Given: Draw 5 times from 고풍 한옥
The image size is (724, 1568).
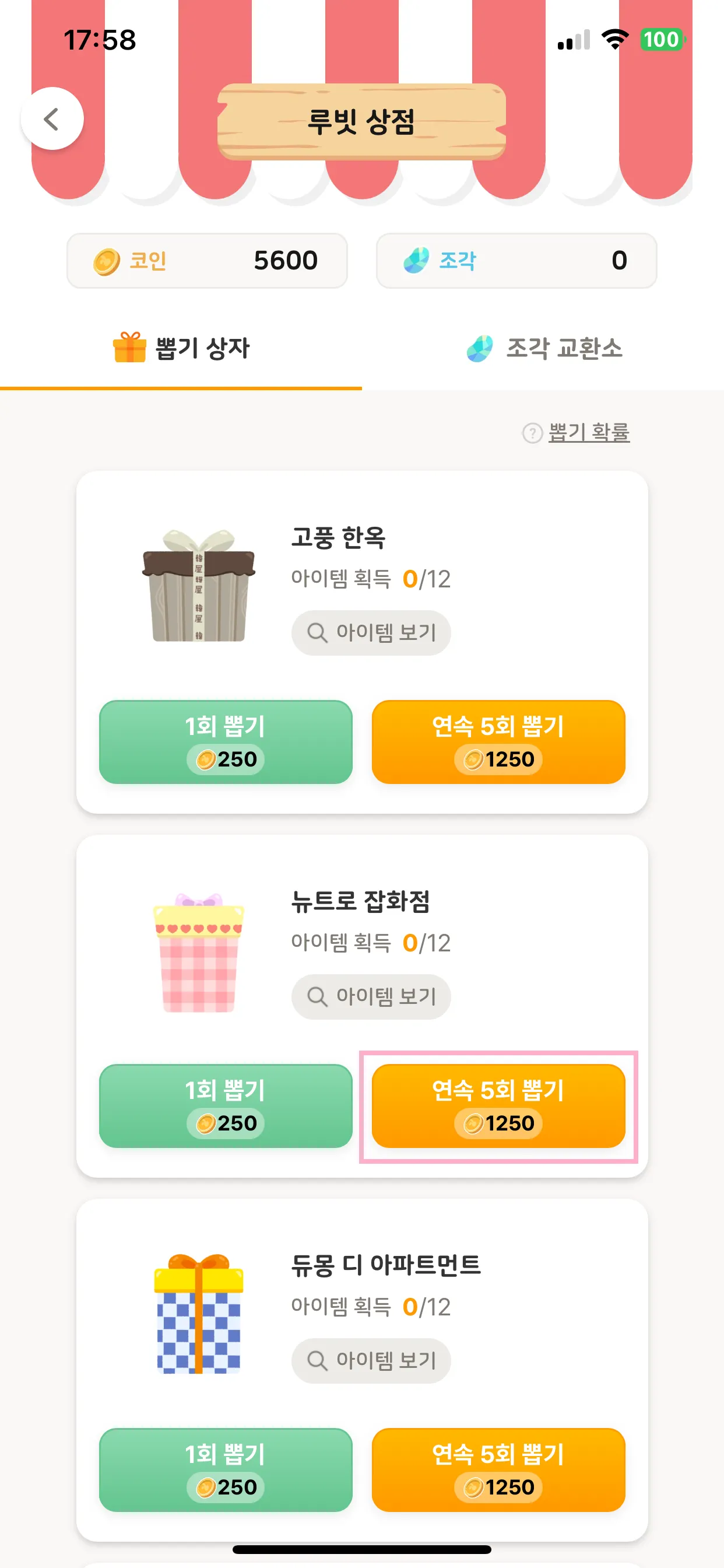Looking at the screenshot, I should point(498,742).
